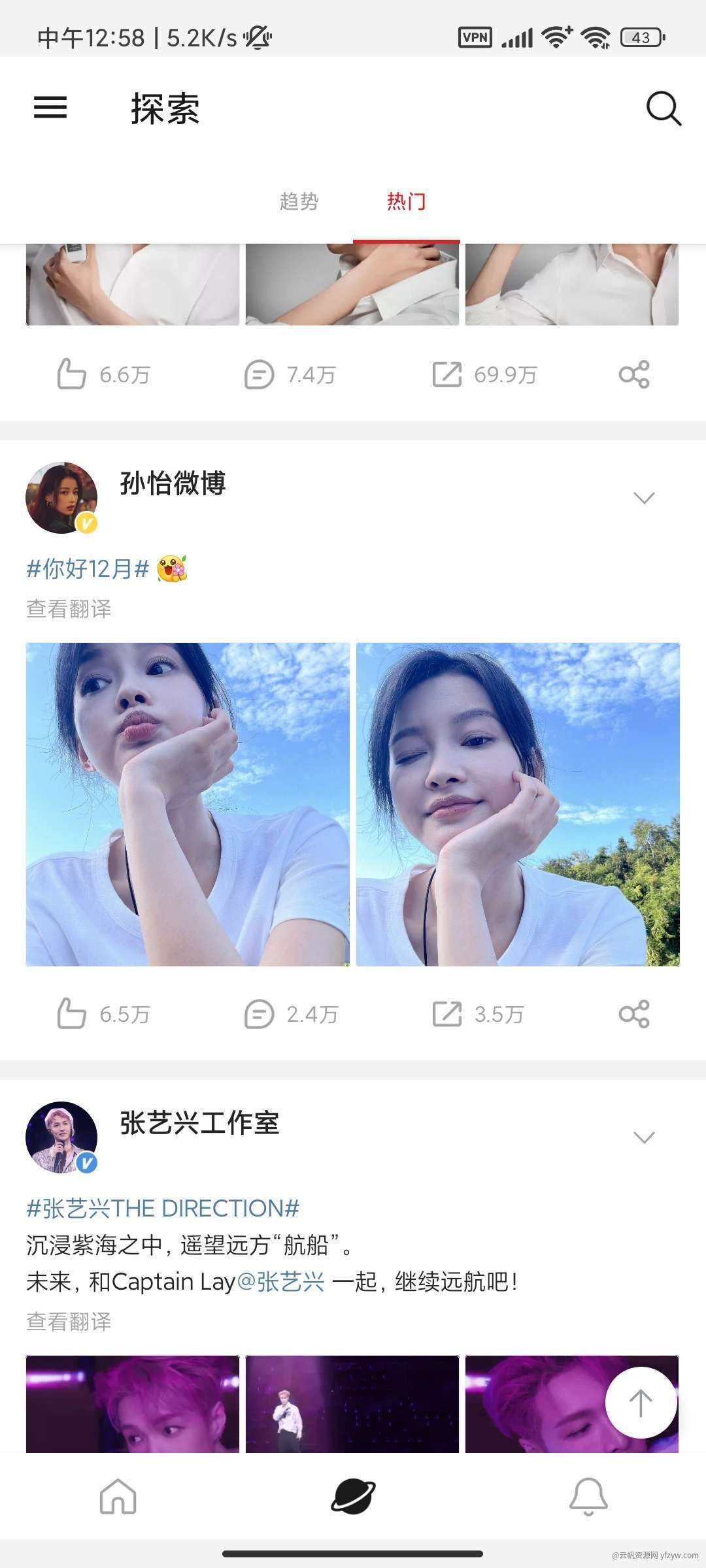This screenshot has height=1568, width=706.
Task: Switch to the 趋势 tab
Action: (299, 201)
